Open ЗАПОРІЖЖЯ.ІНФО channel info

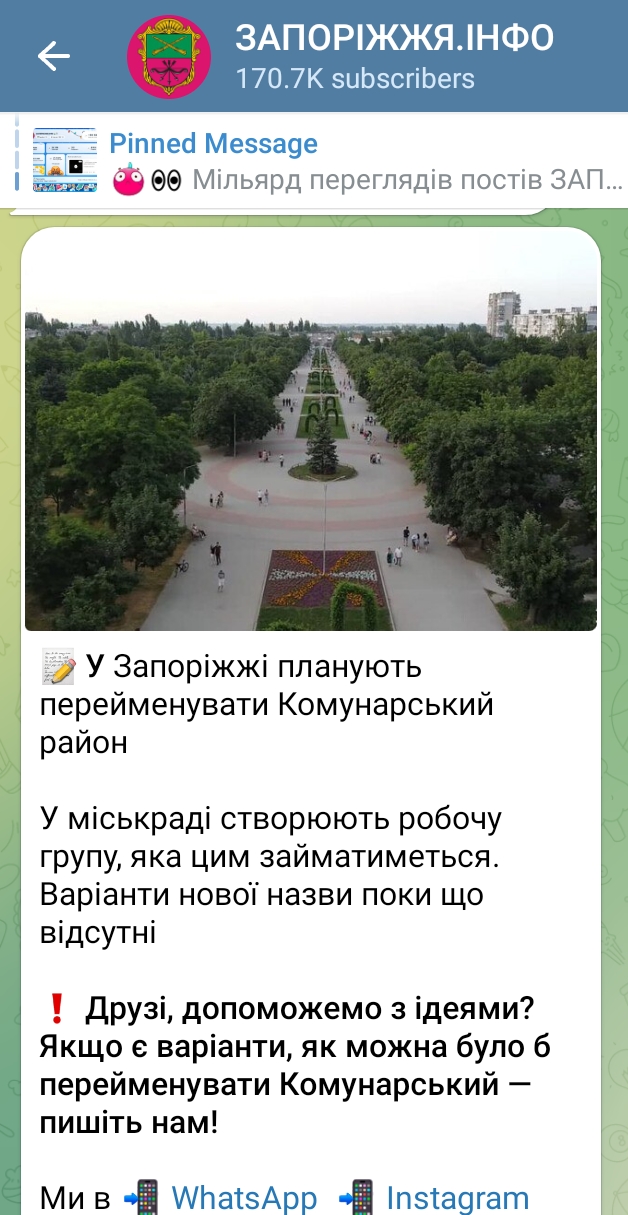(x=393, y=56)
